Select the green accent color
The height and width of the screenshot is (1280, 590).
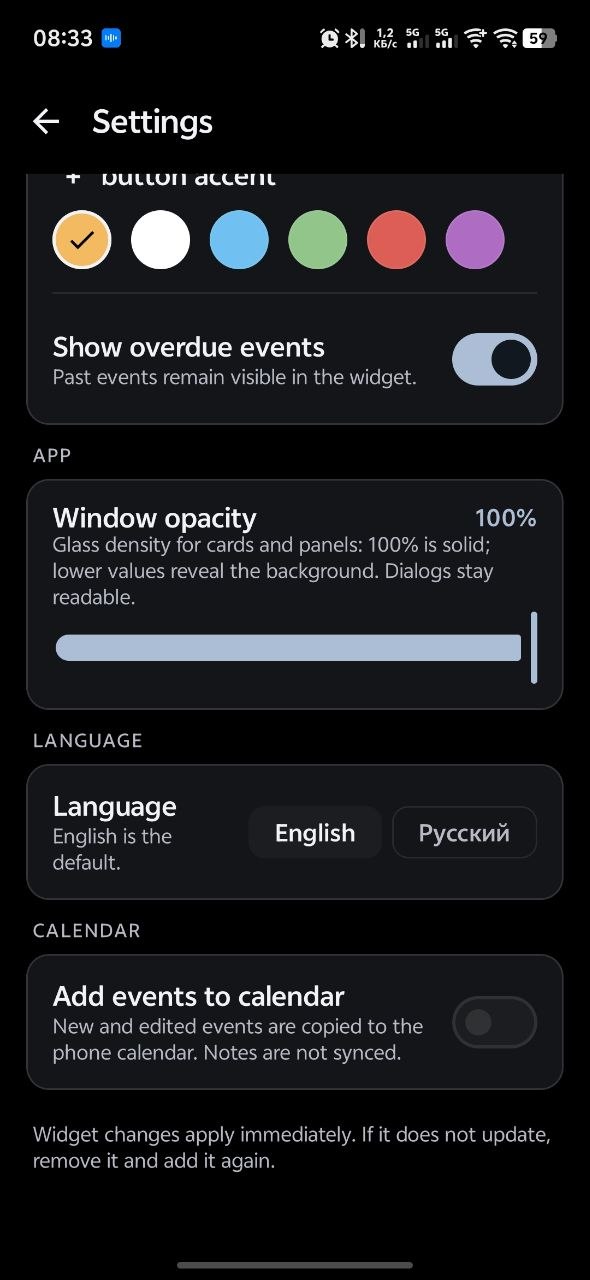318,240
